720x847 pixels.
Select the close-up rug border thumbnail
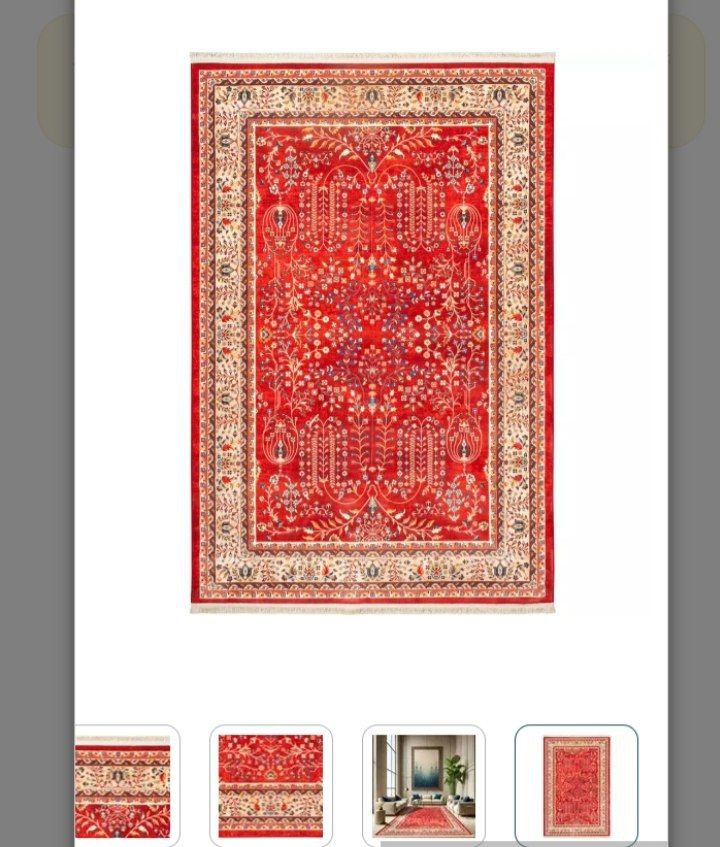click(126, 785)
